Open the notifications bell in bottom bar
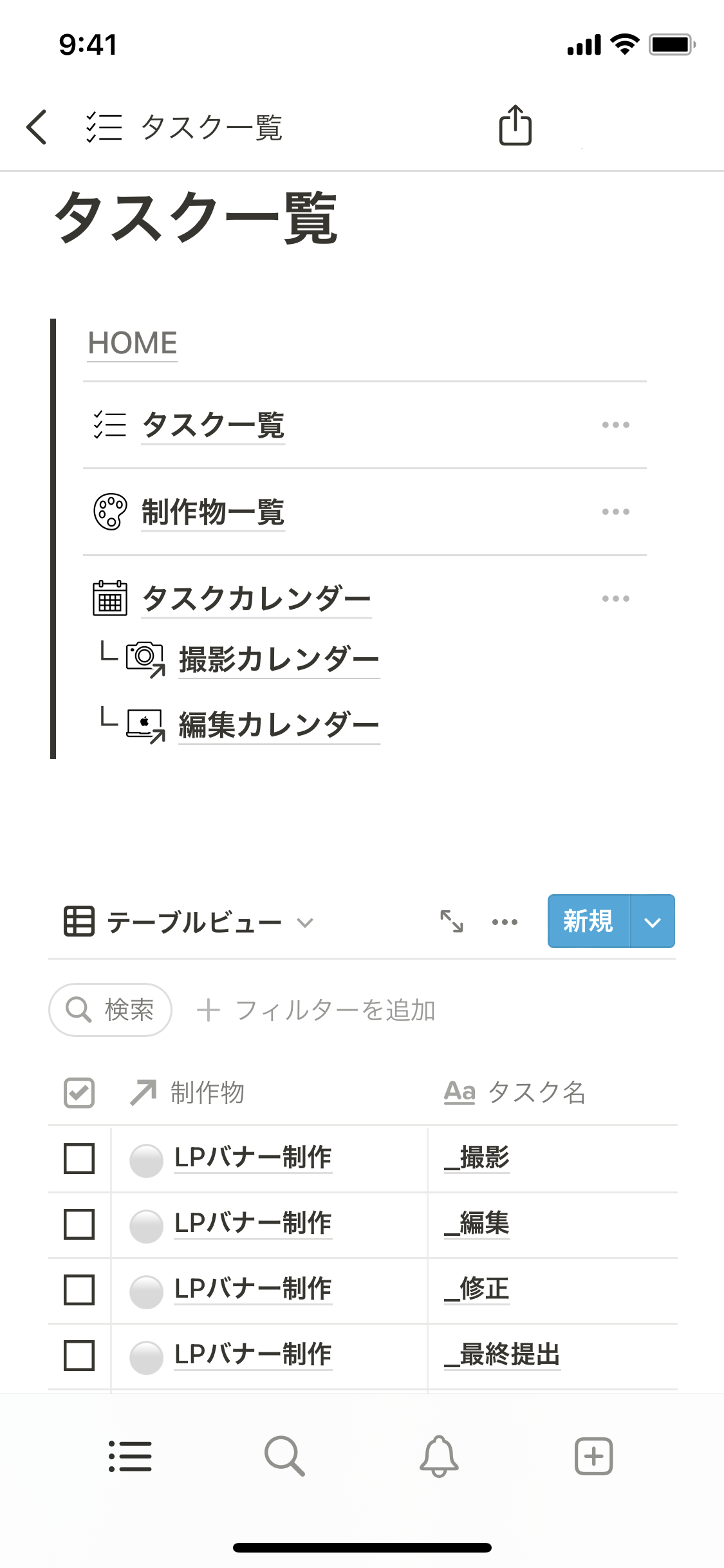Image resolution: width=724 pixels, height=1568 pixels. coord(439,1456)
